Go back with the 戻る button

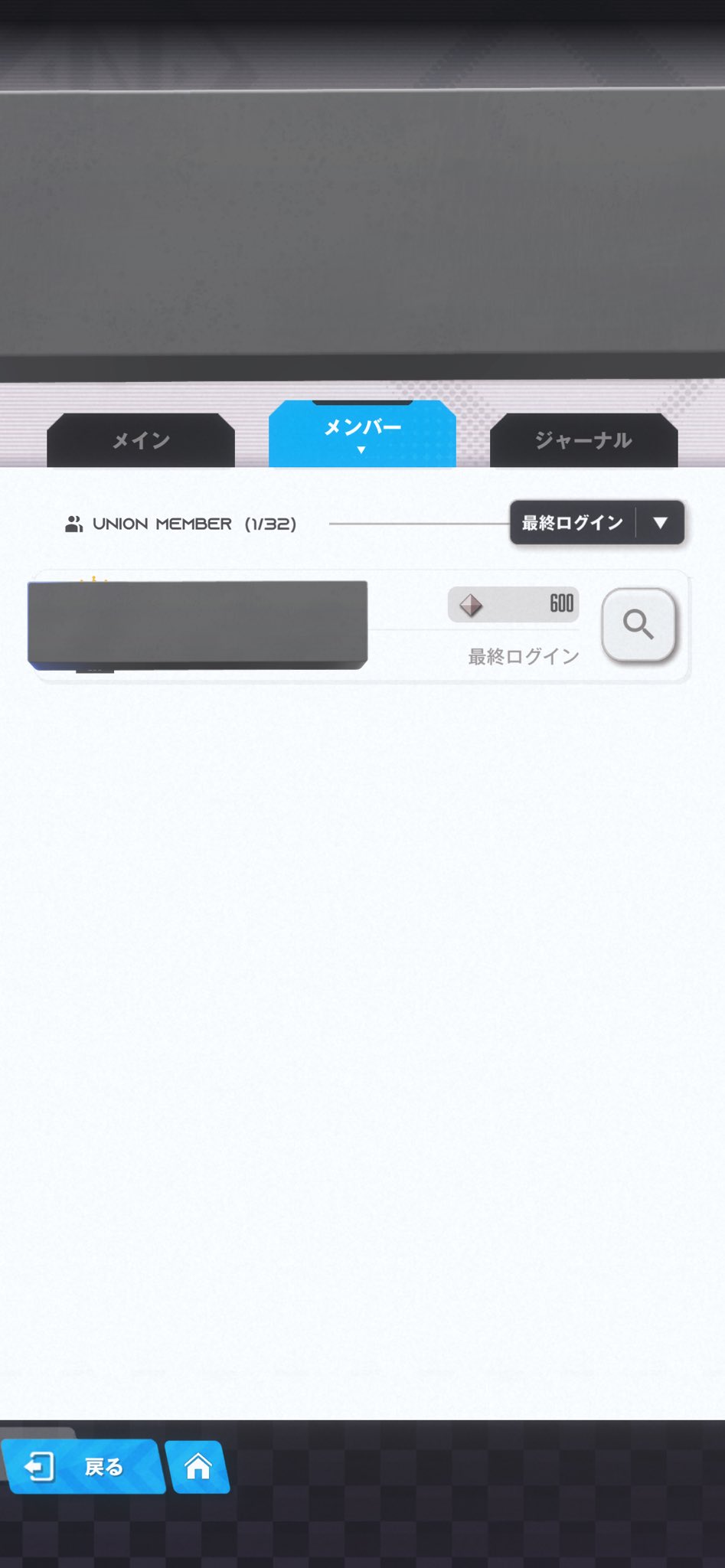(x=83, y=1467)
